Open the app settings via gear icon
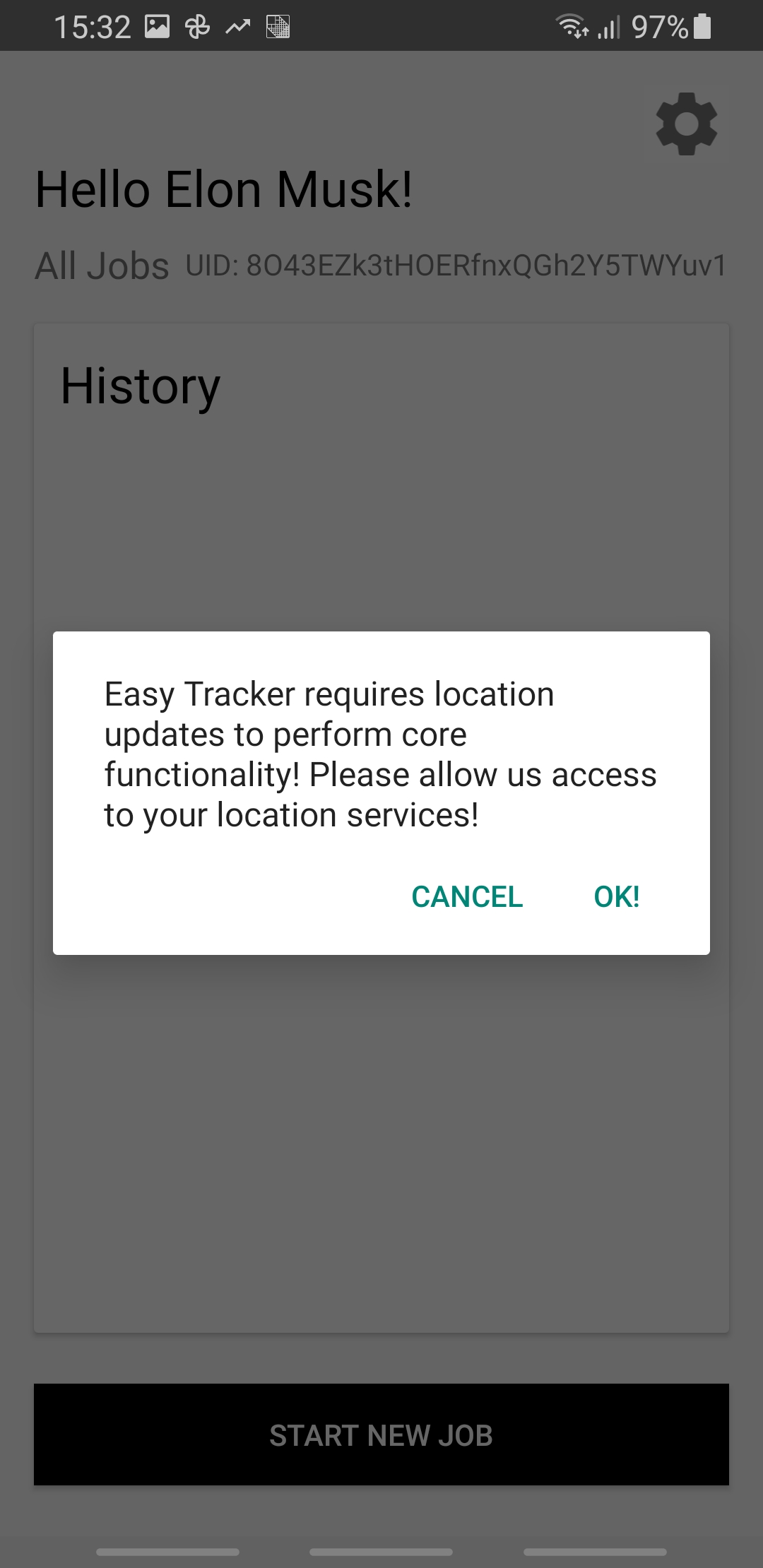 (686, 124)
